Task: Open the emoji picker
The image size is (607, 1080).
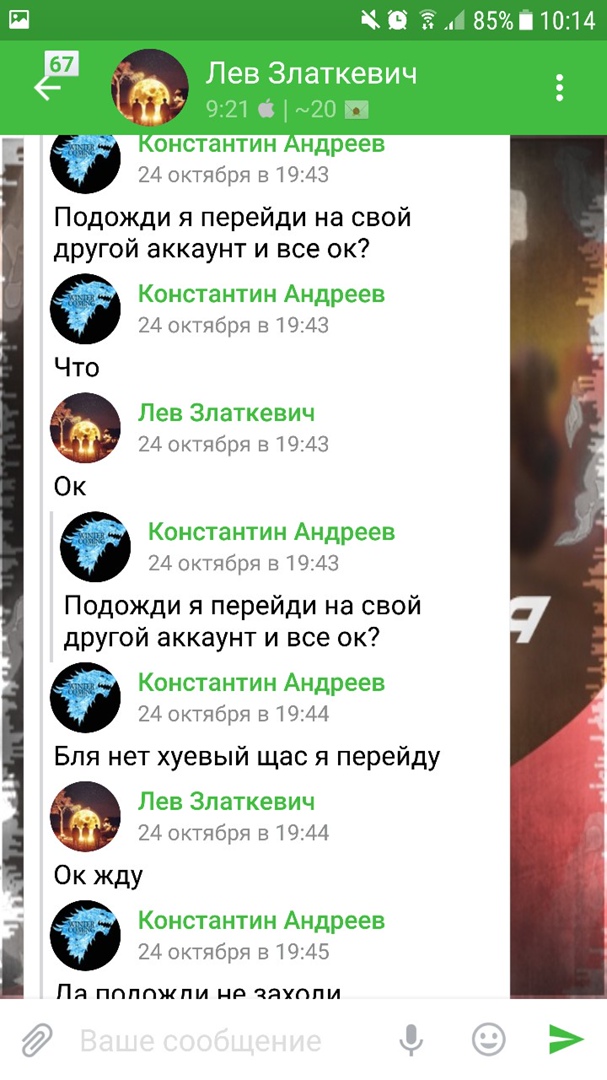Action: pyautogui.click(x=488, y=1040)
